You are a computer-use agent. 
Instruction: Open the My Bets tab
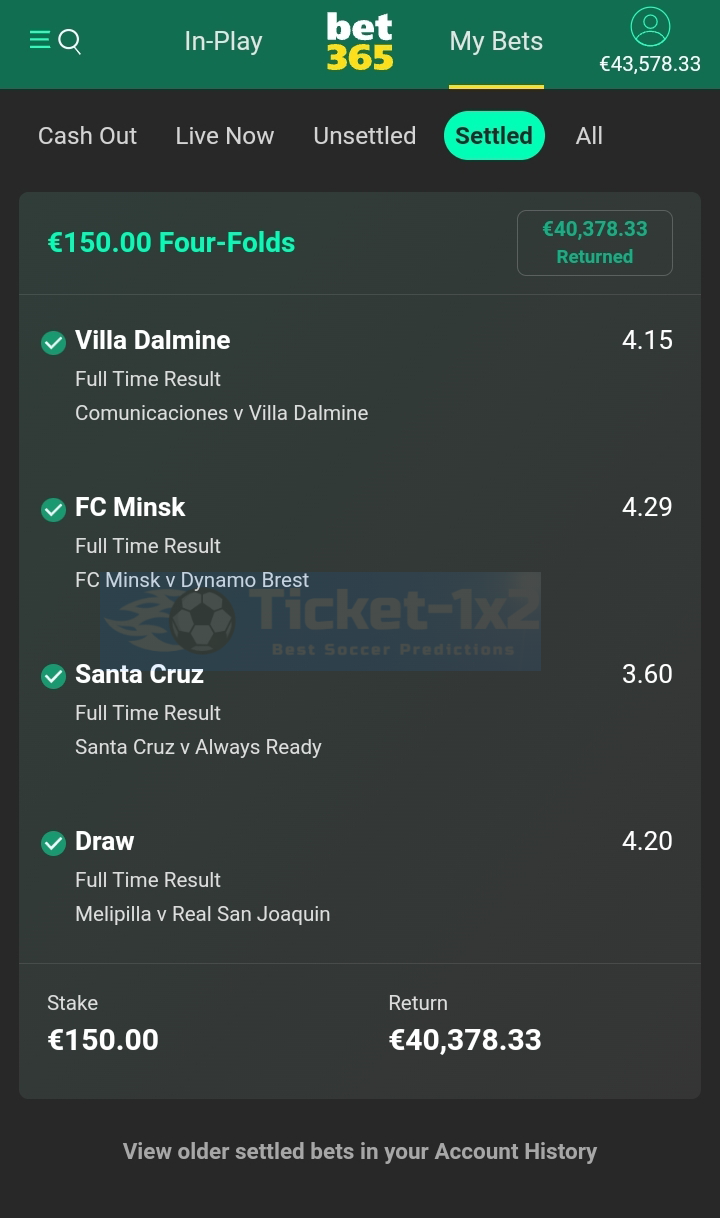496,41
